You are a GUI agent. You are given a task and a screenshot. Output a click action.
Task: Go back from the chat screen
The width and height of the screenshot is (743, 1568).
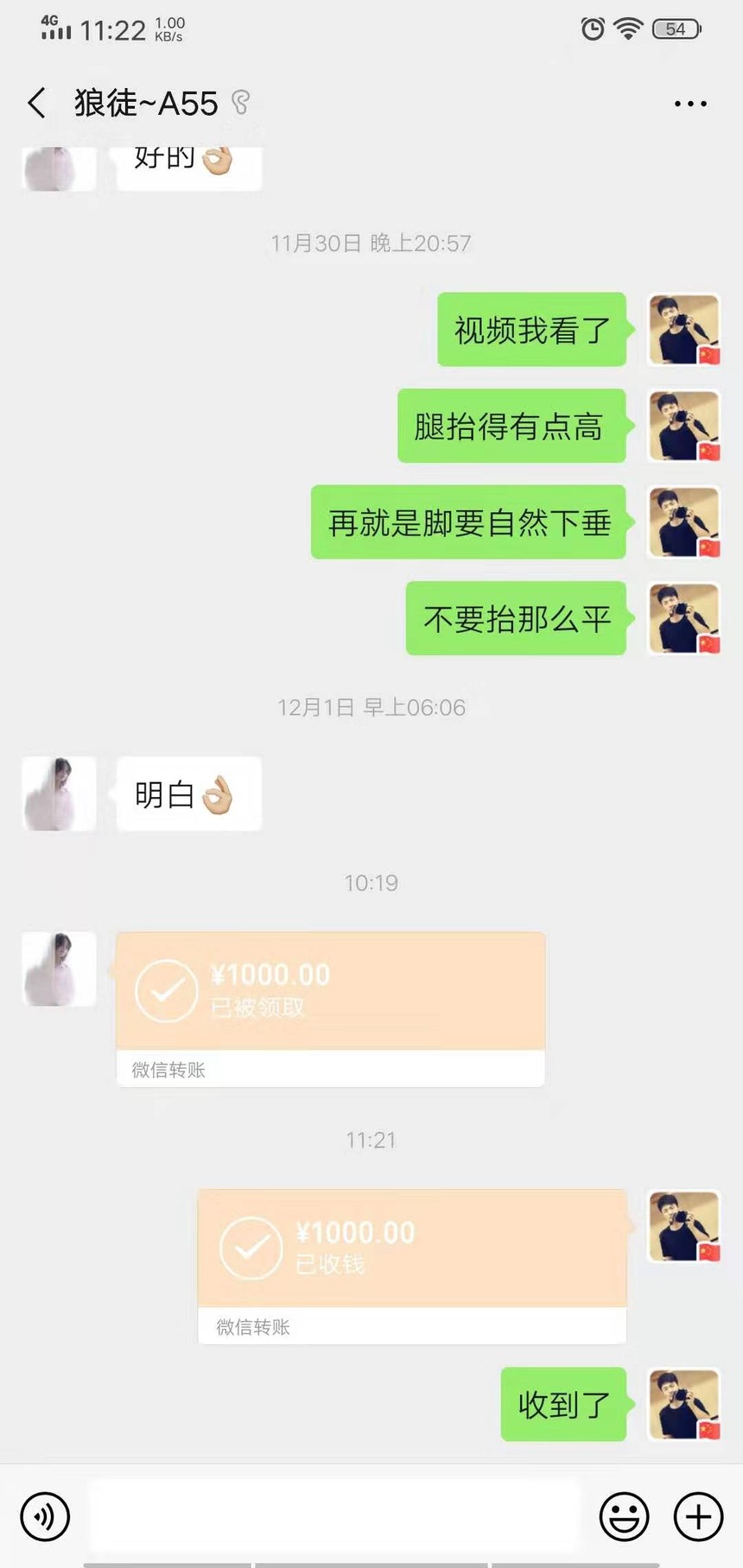pyautogui.click(x=36, y=103)
